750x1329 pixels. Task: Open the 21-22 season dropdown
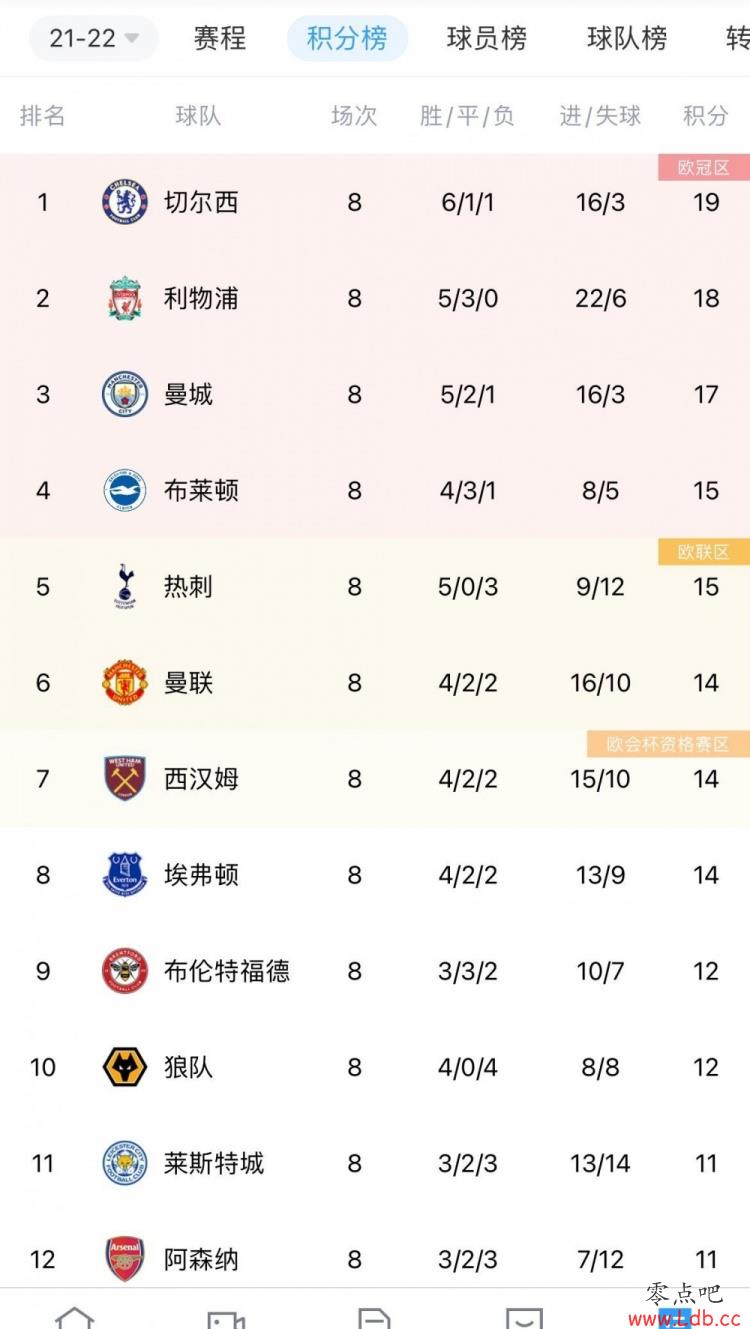pyautogui.click(x=94, y=39)
